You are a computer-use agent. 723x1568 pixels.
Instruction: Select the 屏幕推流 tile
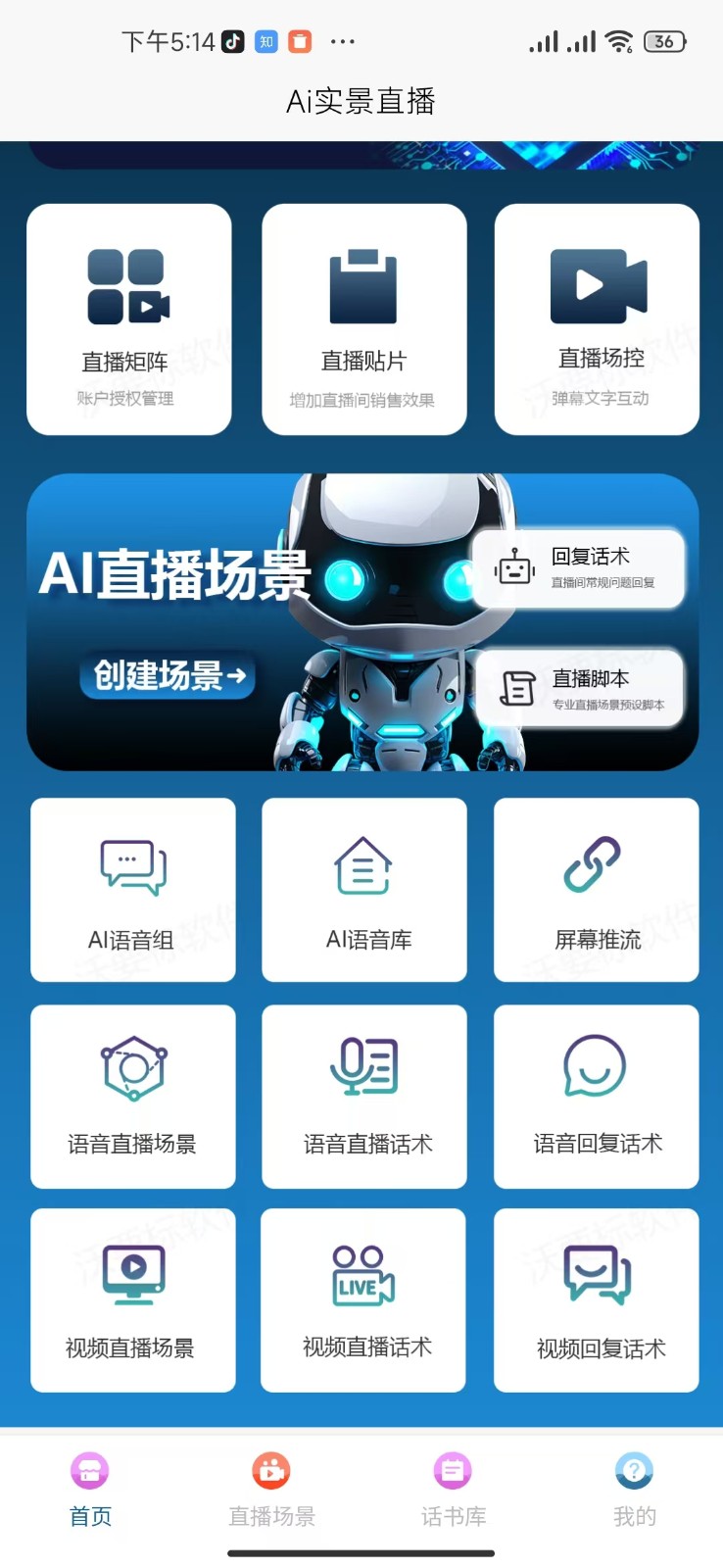(596, 890)
